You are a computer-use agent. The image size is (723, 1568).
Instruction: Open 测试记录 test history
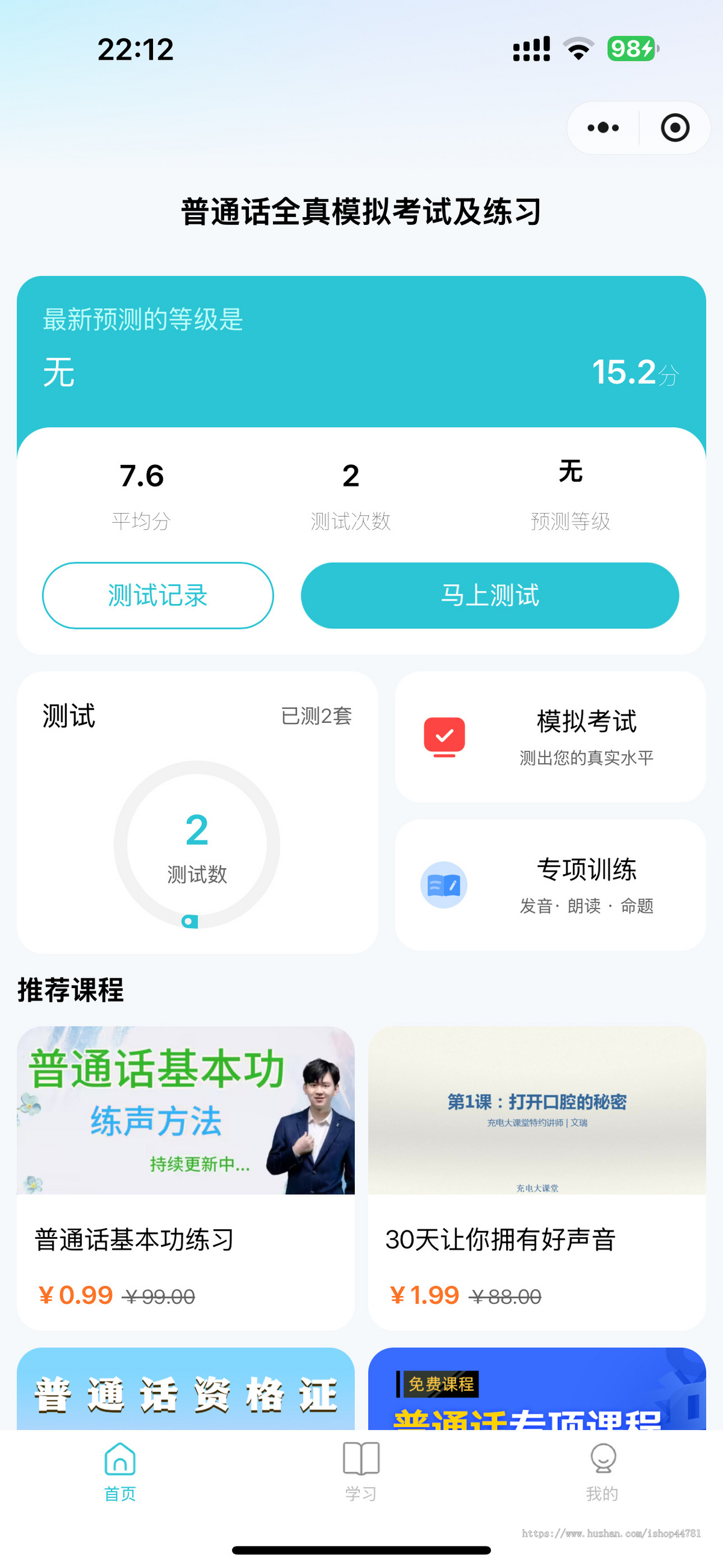(x=158, y=595)
